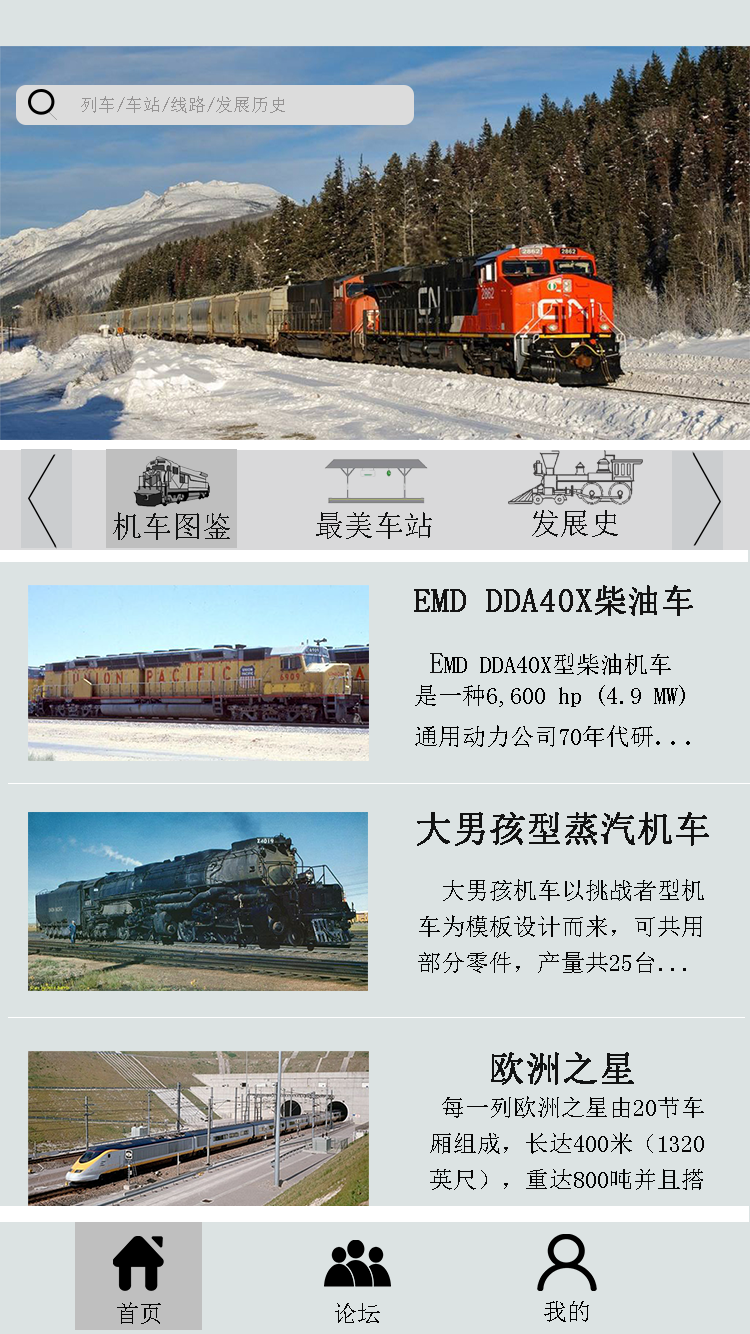Switch to the 论坛 tab

357,1282
